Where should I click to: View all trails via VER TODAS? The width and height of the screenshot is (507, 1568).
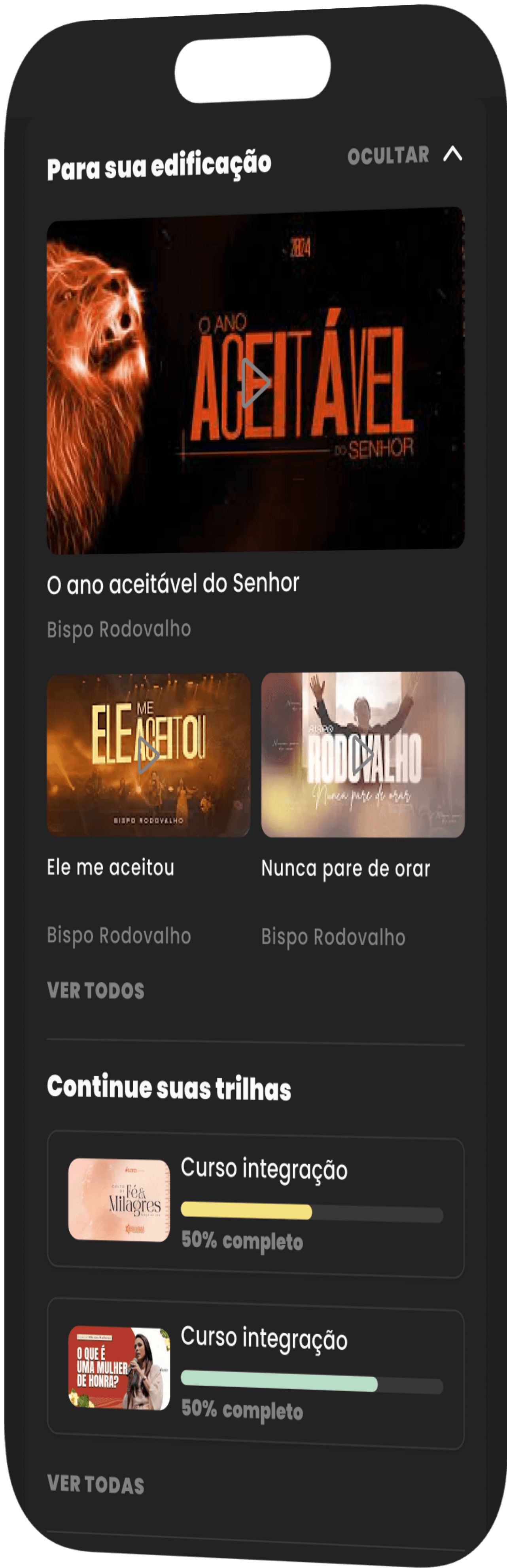click(x=96, y=1485)
